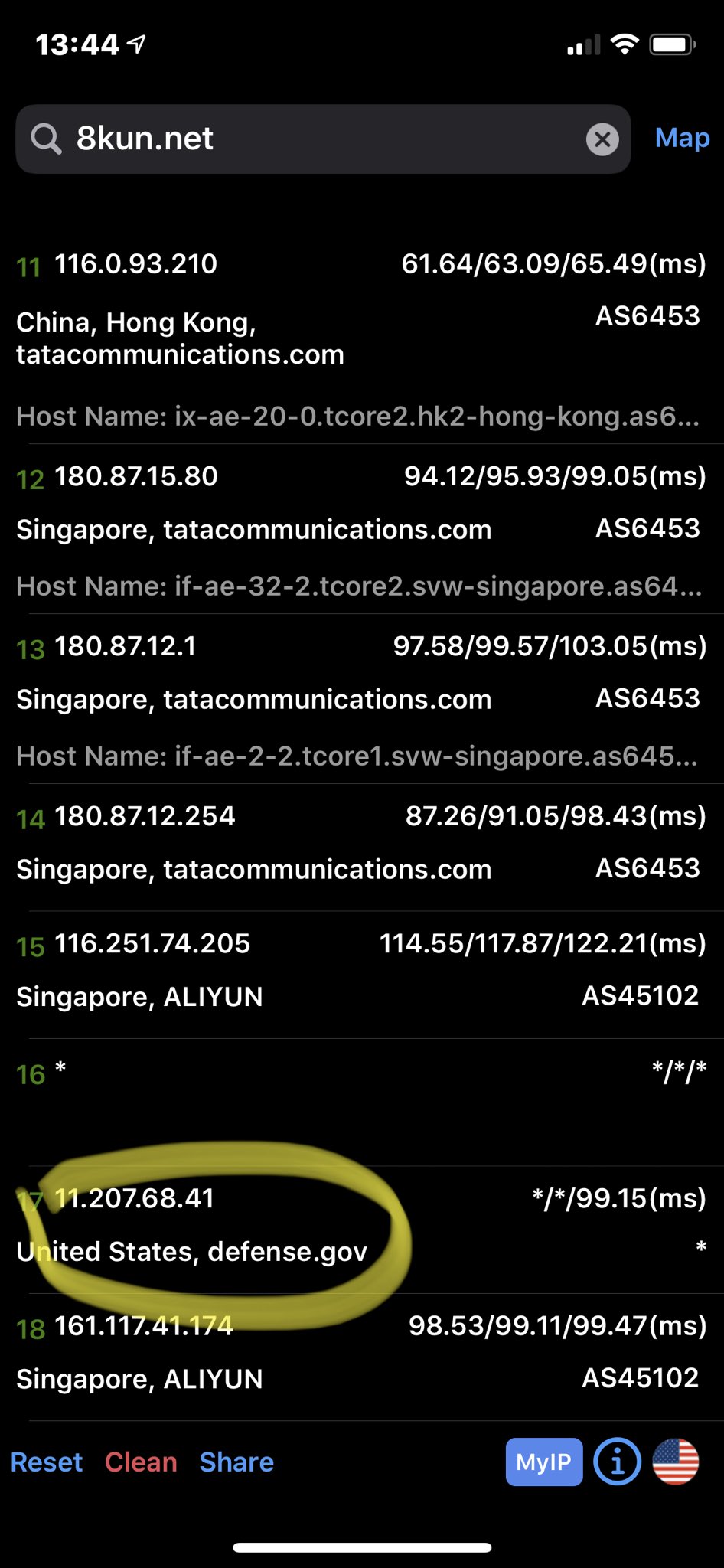Show my IP with MyIP button
724x1568 pixels.
pyautogui.click(x=544, y=1462)
